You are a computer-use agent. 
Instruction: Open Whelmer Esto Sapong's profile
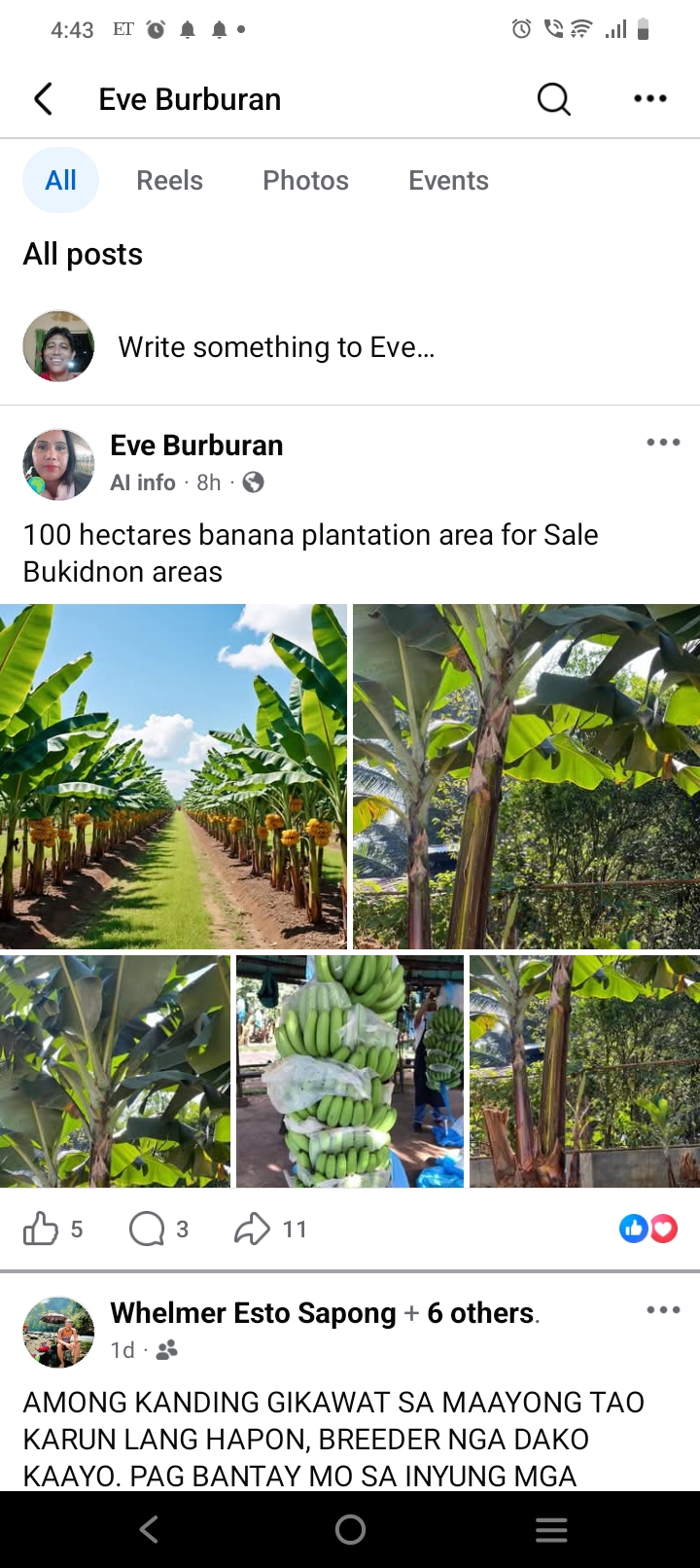click(x=253, y=1313)
